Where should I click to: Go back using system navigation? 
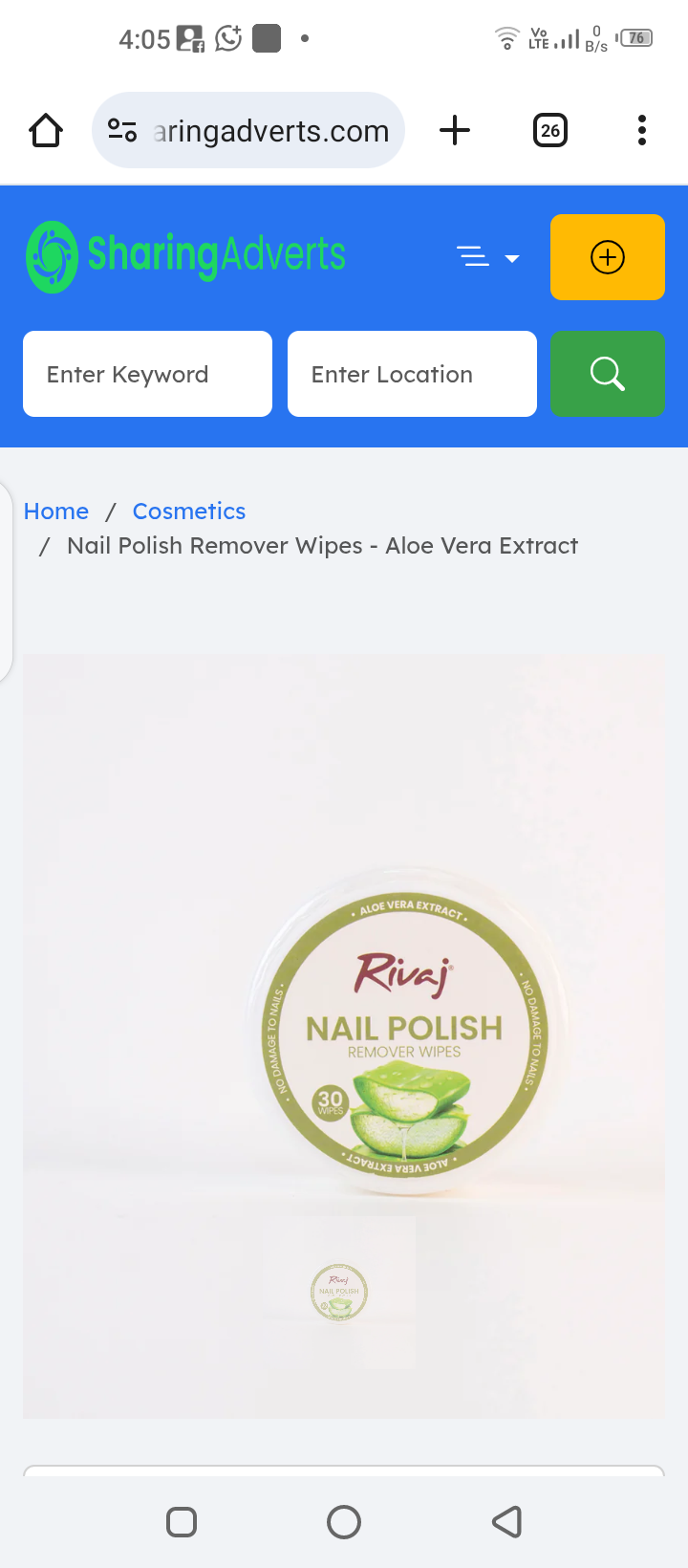point(506,1521)
